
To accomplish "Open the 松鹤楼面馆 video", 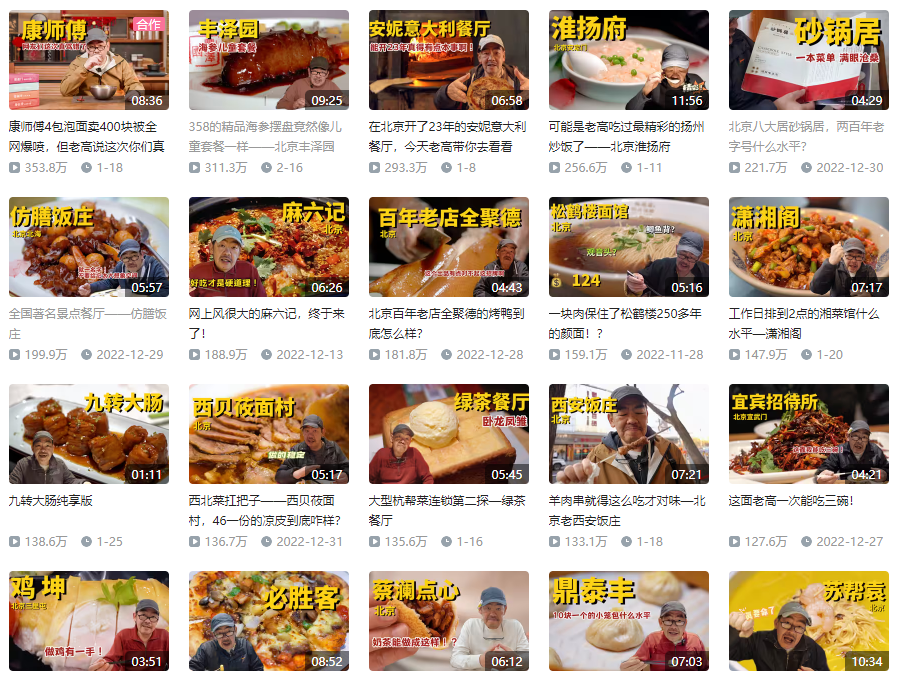I will 628,247.
